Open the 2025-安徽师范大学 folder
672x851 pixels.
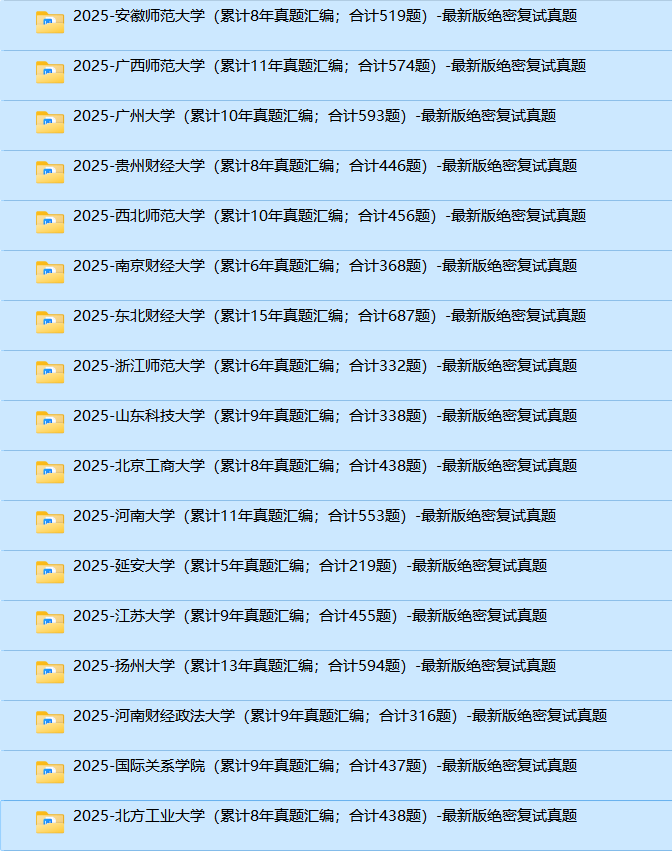[336, 25]
